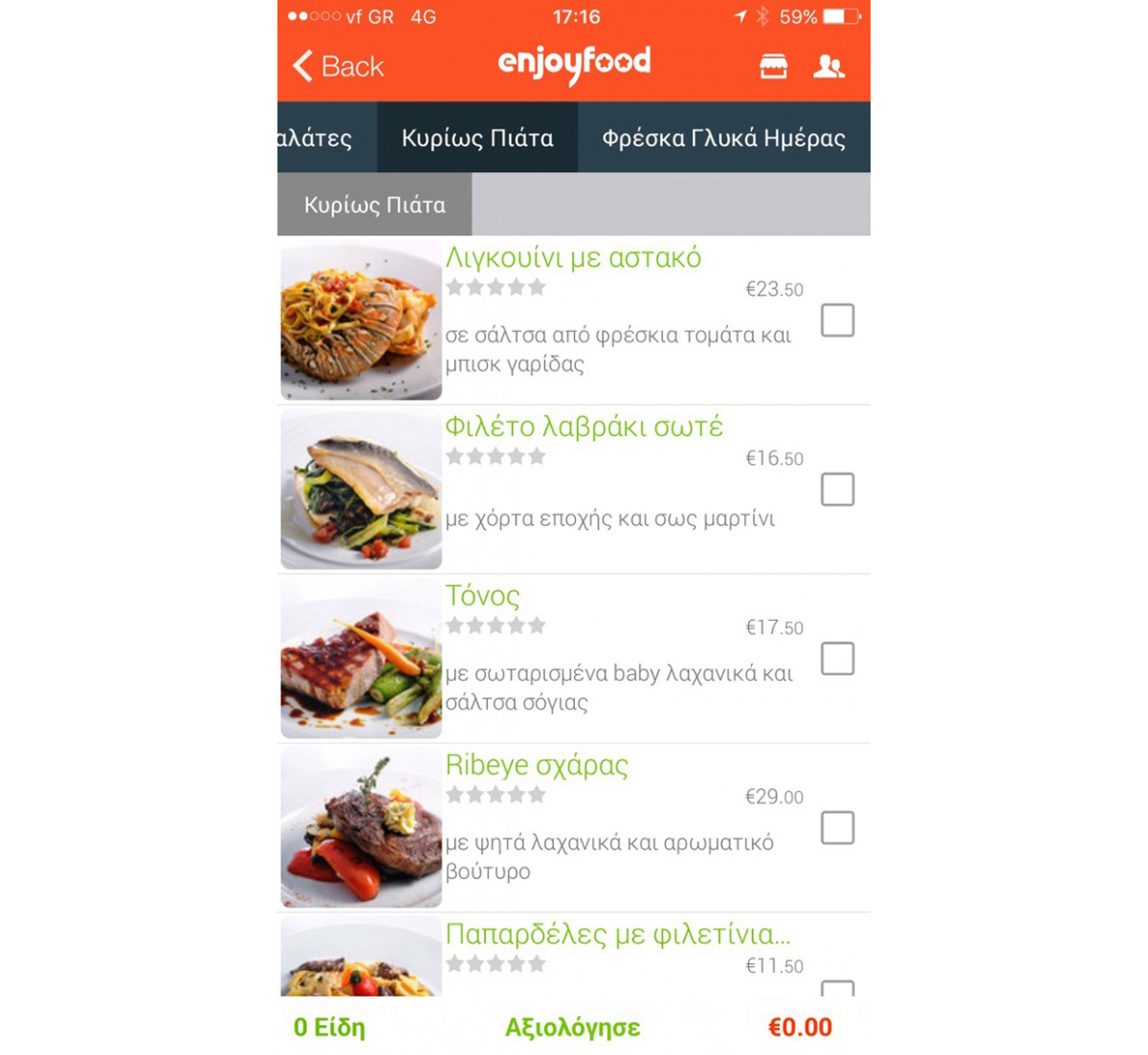Switch to the Κυρίως Πιάτα top tab
The height and width of the screenshot is (1055, 1148).
point(476,138)
